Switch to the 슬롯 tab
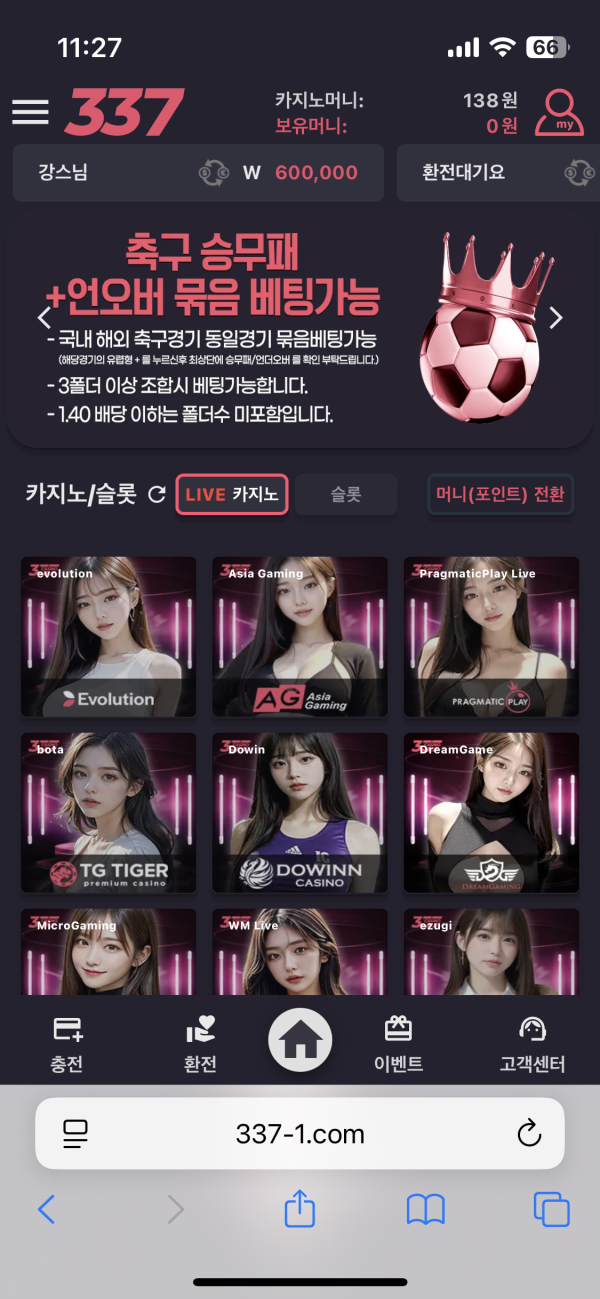 click(346, 494)
